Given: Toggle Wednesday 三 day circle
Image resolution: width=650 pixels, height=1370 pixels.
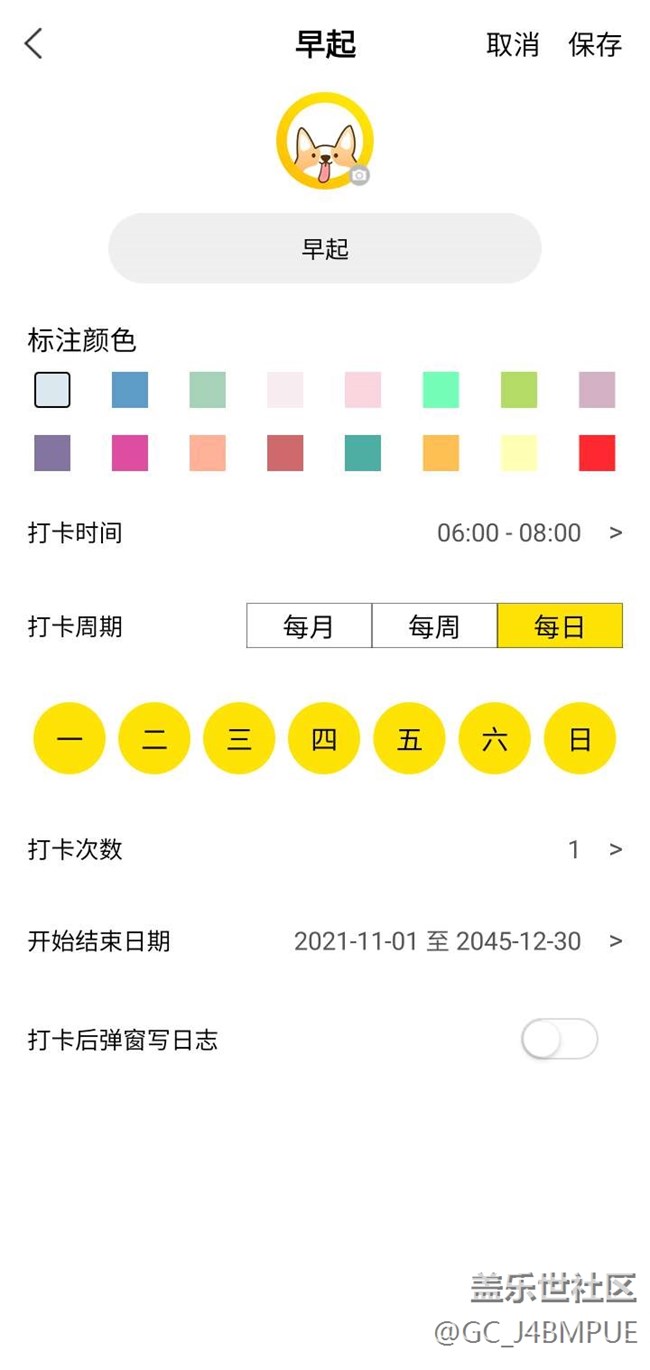Looking at the screenshot, I should pos(239,740).
